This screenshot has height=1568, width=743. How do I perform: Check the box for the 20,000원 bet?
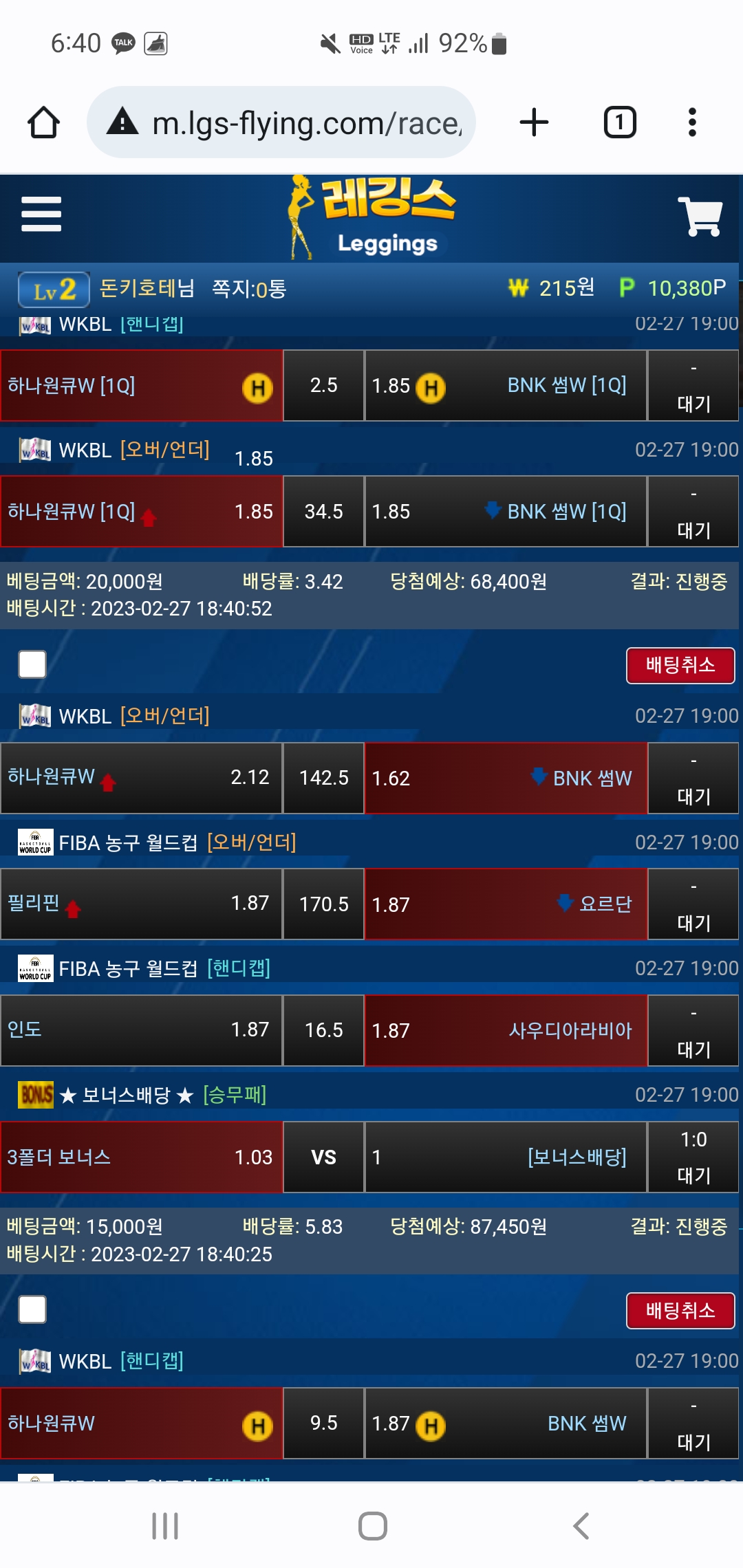point(32,664)
